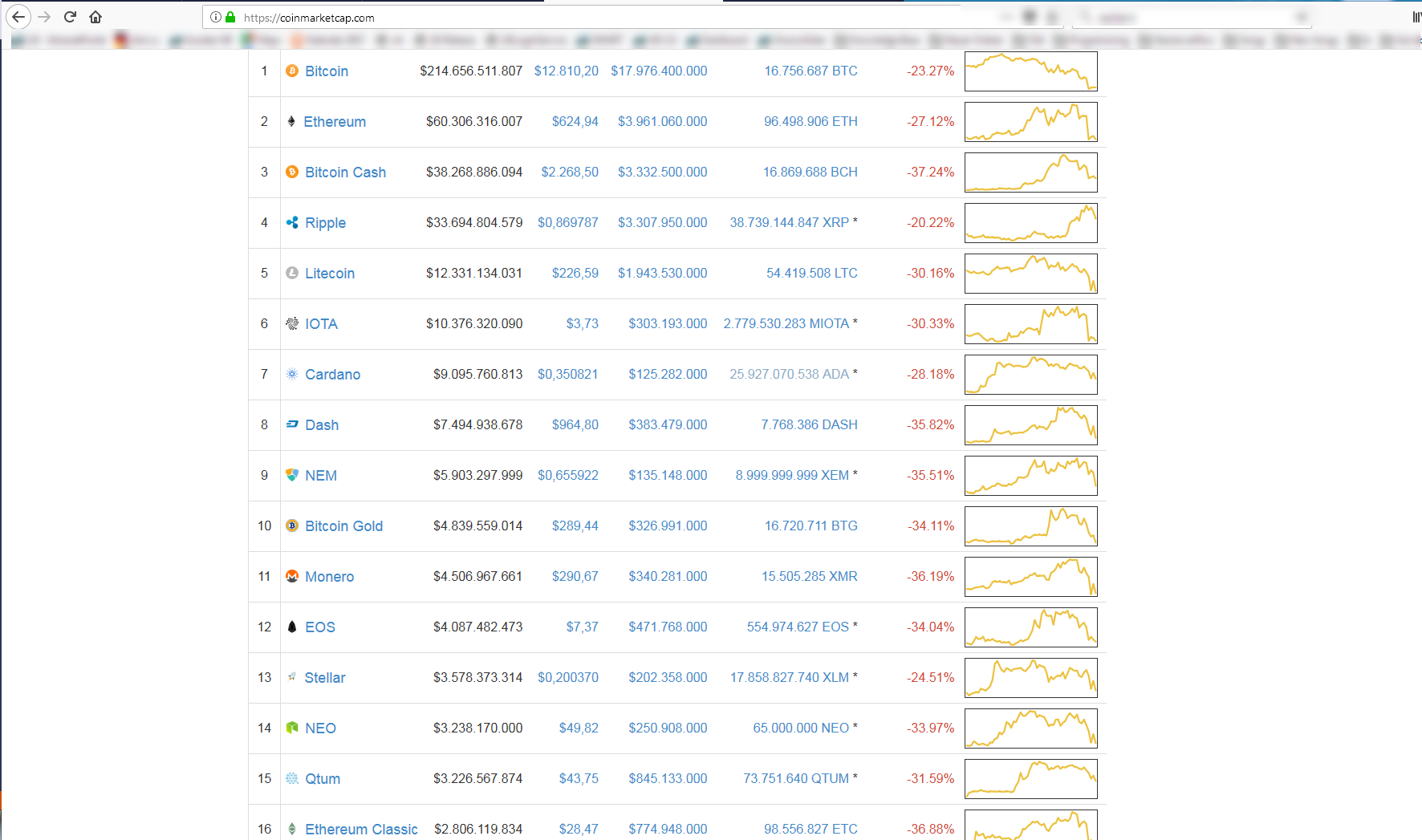Go to the browser home page
This screenshot has height=840, width=1422.
[x=95, y=17]
